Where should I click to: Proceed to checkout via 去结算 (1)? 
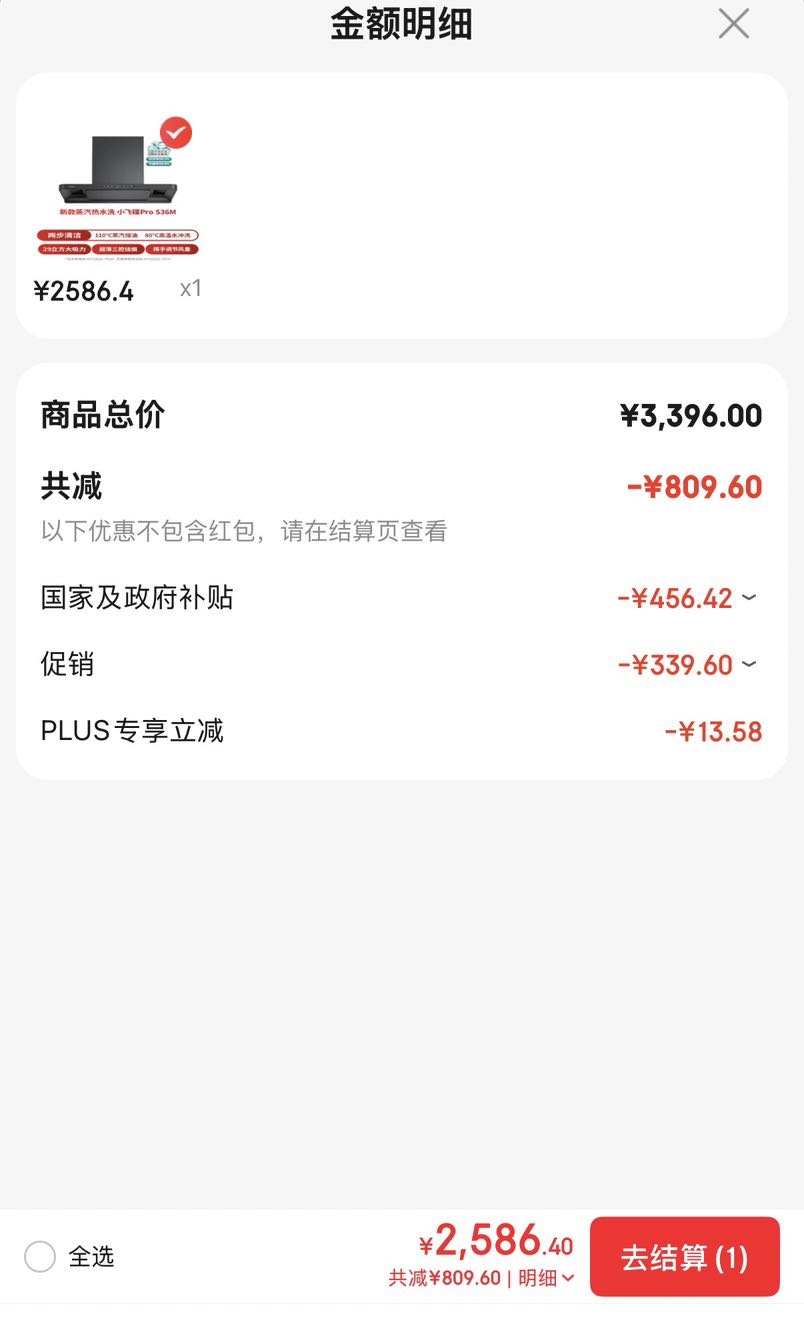pyautogui.click(x=685, y=1257)
